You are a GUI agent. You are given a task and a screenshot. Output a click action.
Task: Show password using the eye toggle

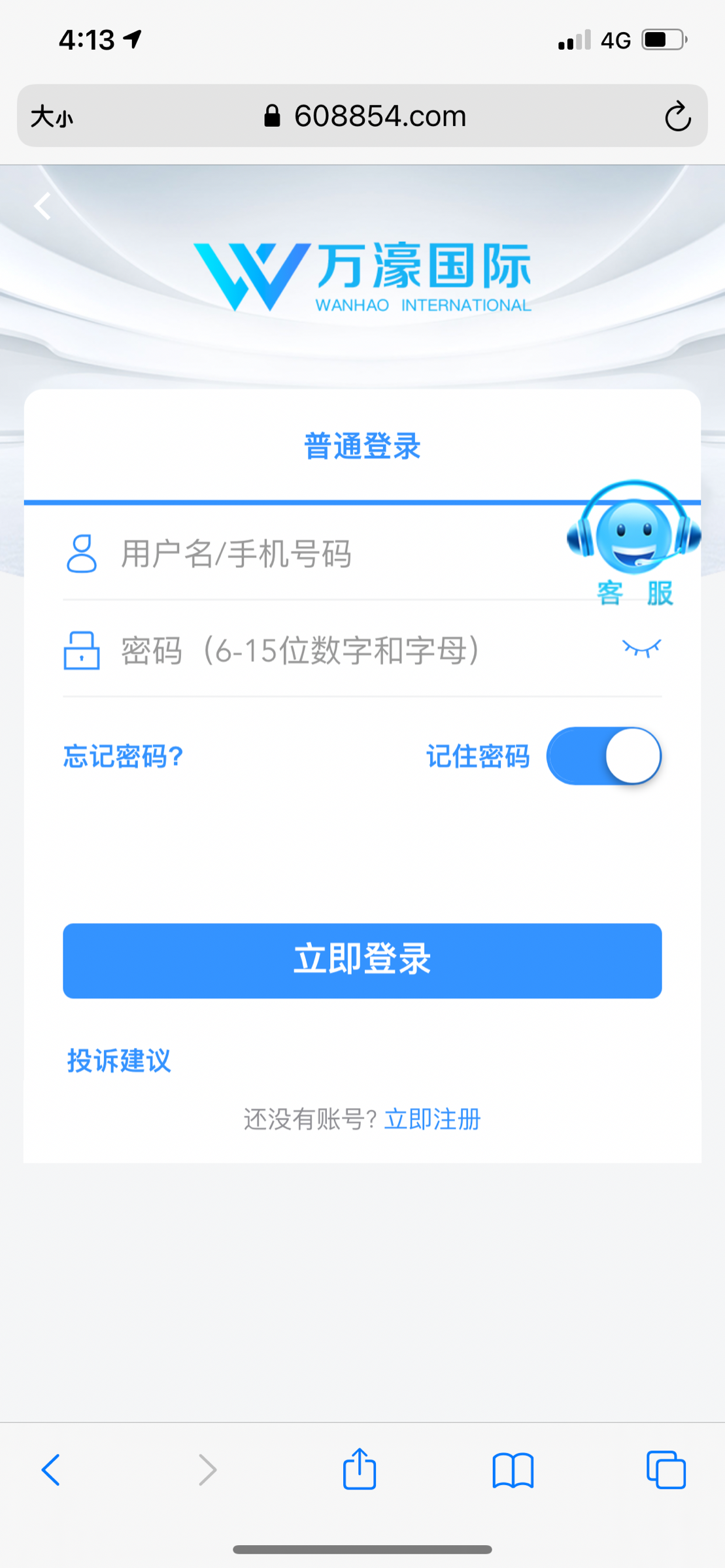(x=642, y=648)
